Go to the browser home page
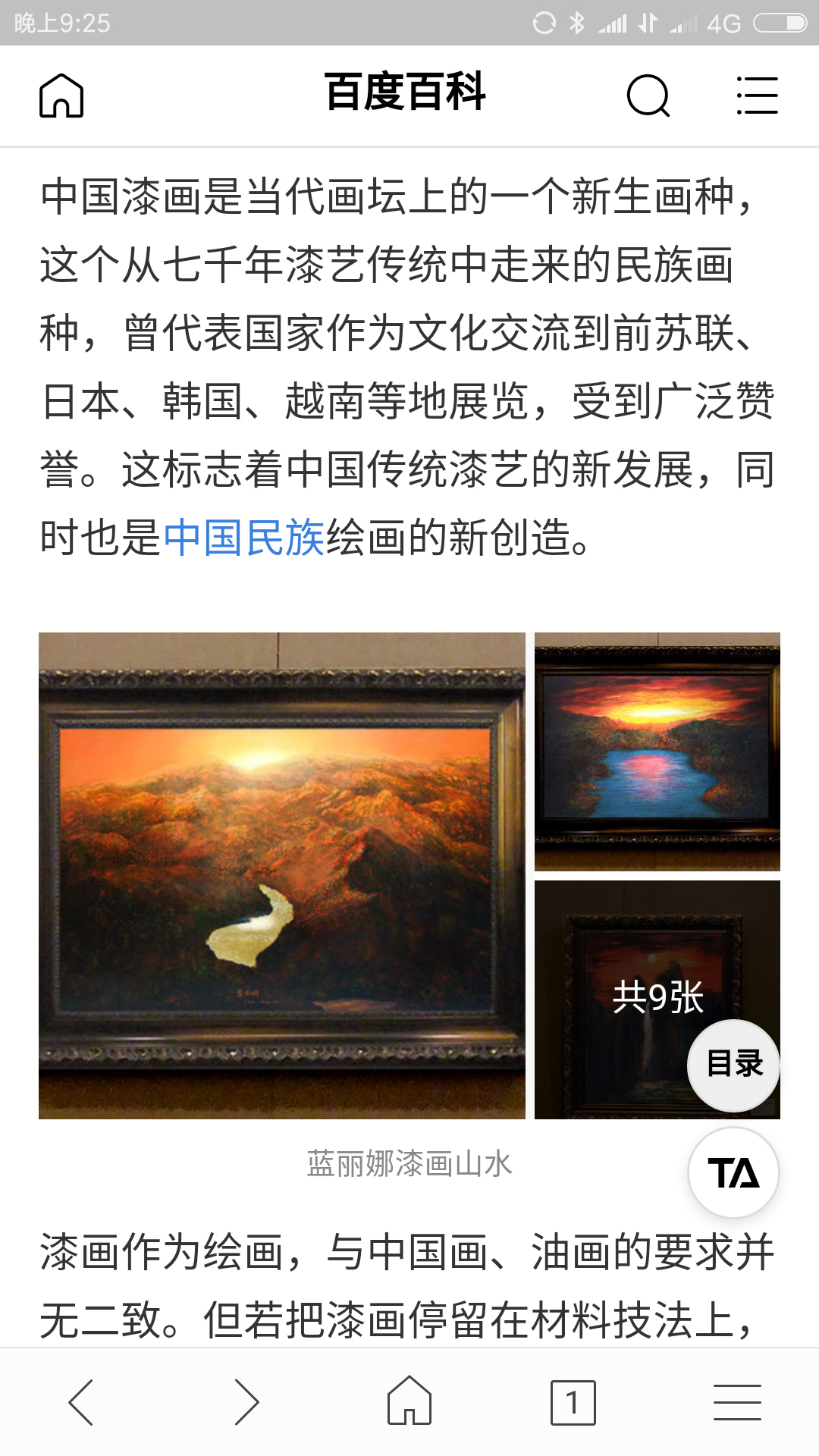The height and width of the screenshot is (1456, 819). [409, 1402]
